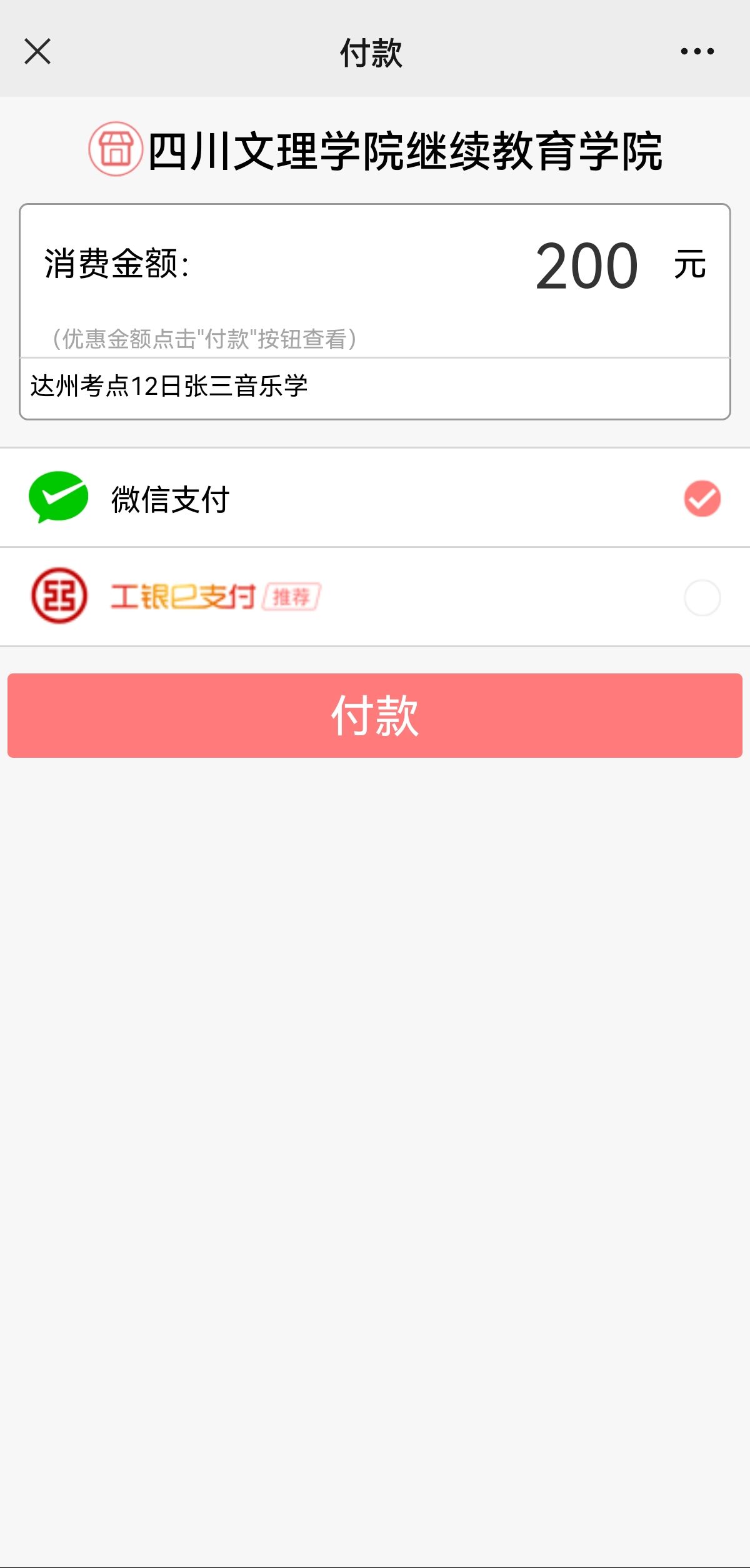The width and height of the screenshot is (750, 1568).
Task: Close the 付款 payment page
Action: coord(37,51)
